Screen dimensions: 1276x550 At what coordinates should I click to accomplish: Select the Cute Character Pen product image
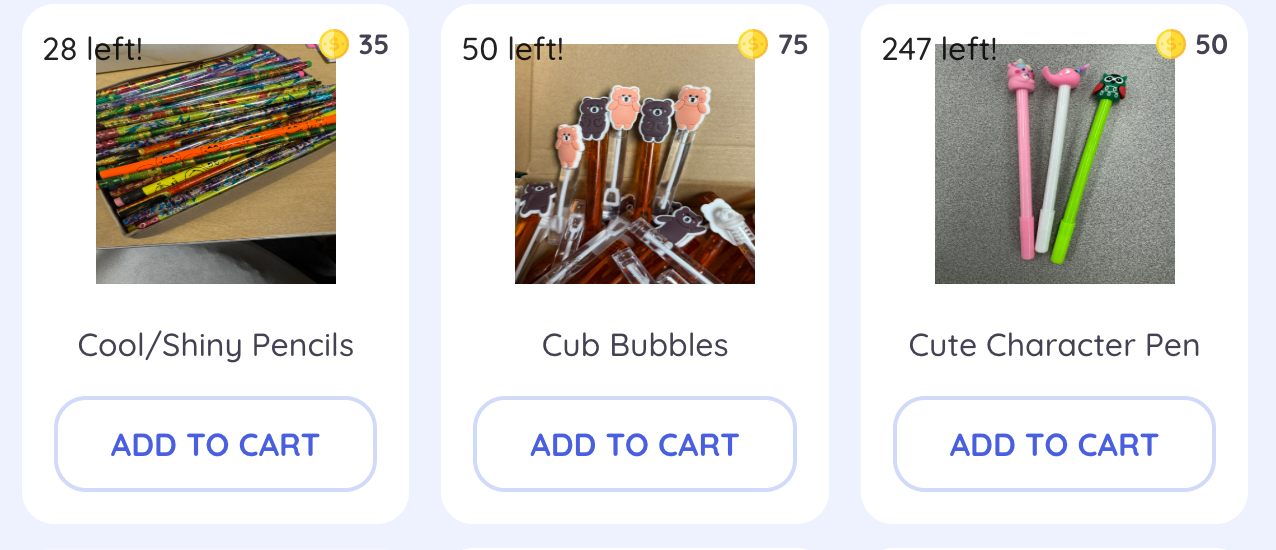pyautogui.click(x=1054, y=164)
